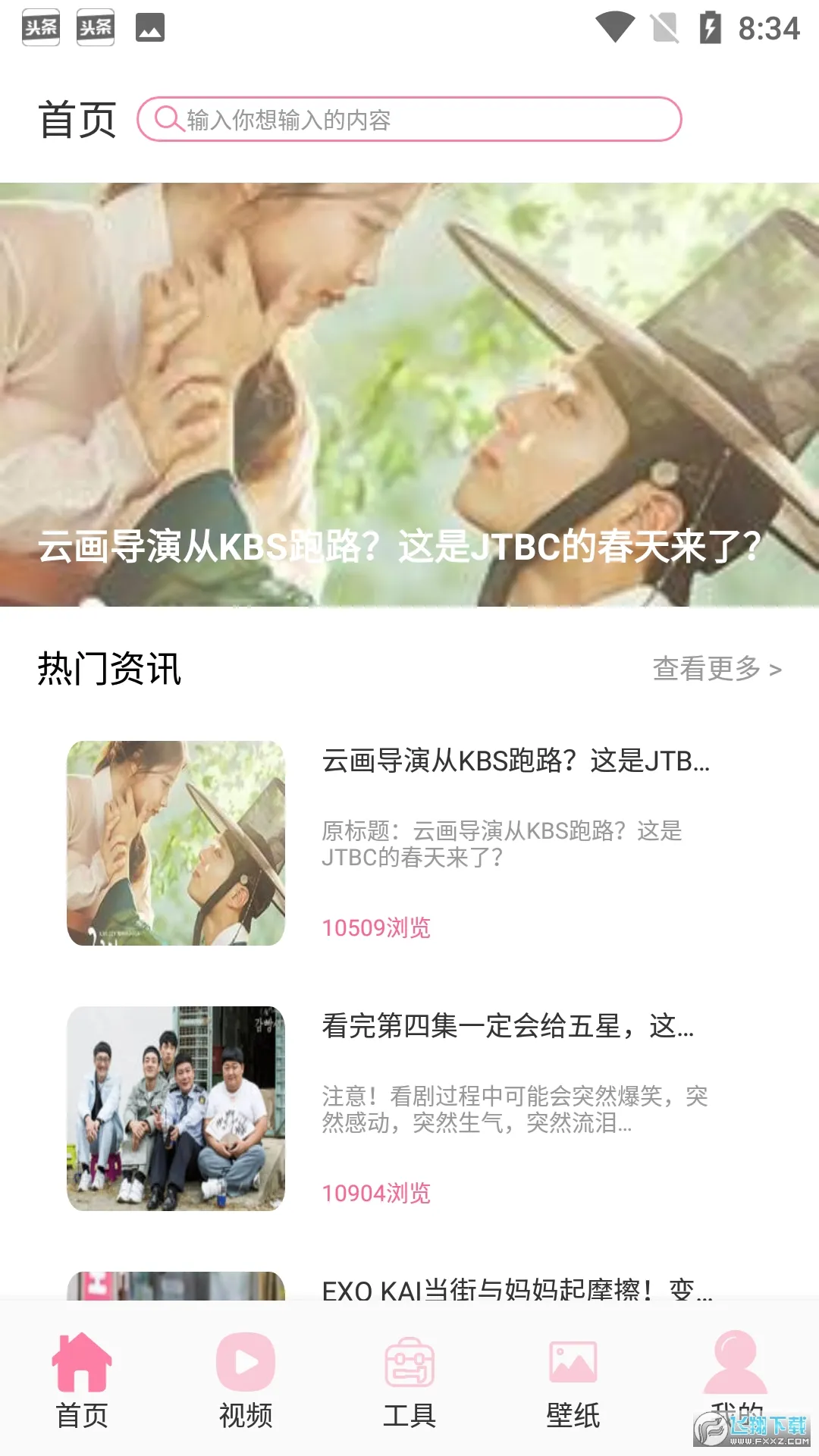Screen dimensions: 819x1456
Task: Read the article 看完第四集一定会给五星
Action: point(508,1027)
